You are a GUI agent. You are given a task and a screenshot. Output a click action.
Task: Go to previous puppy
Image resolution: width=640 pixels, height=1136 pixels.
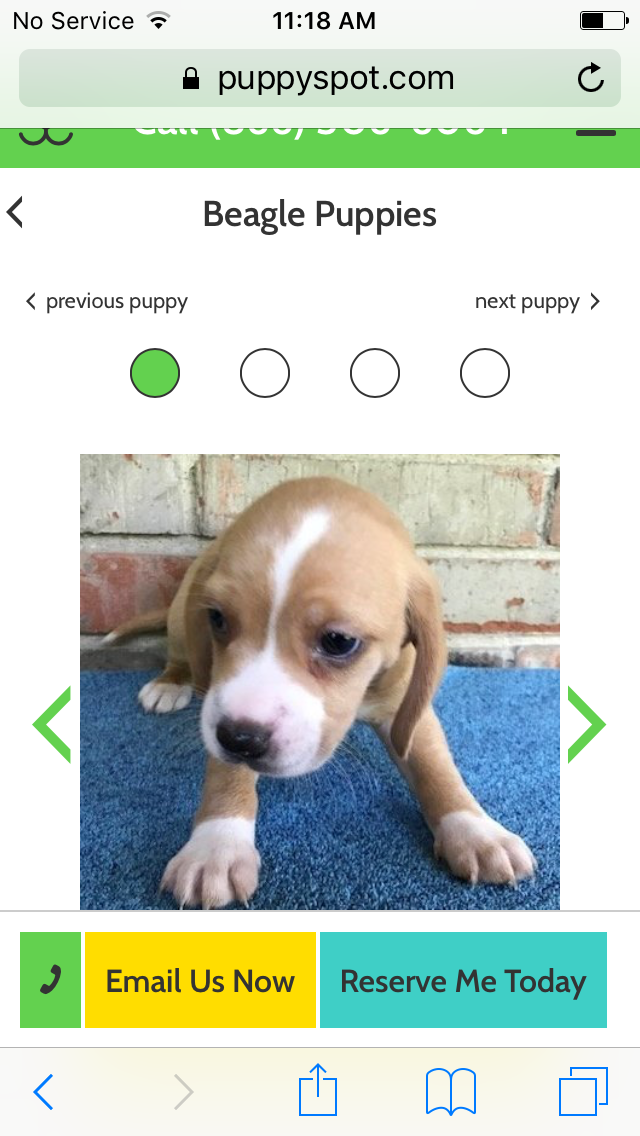tap(107, 301)
